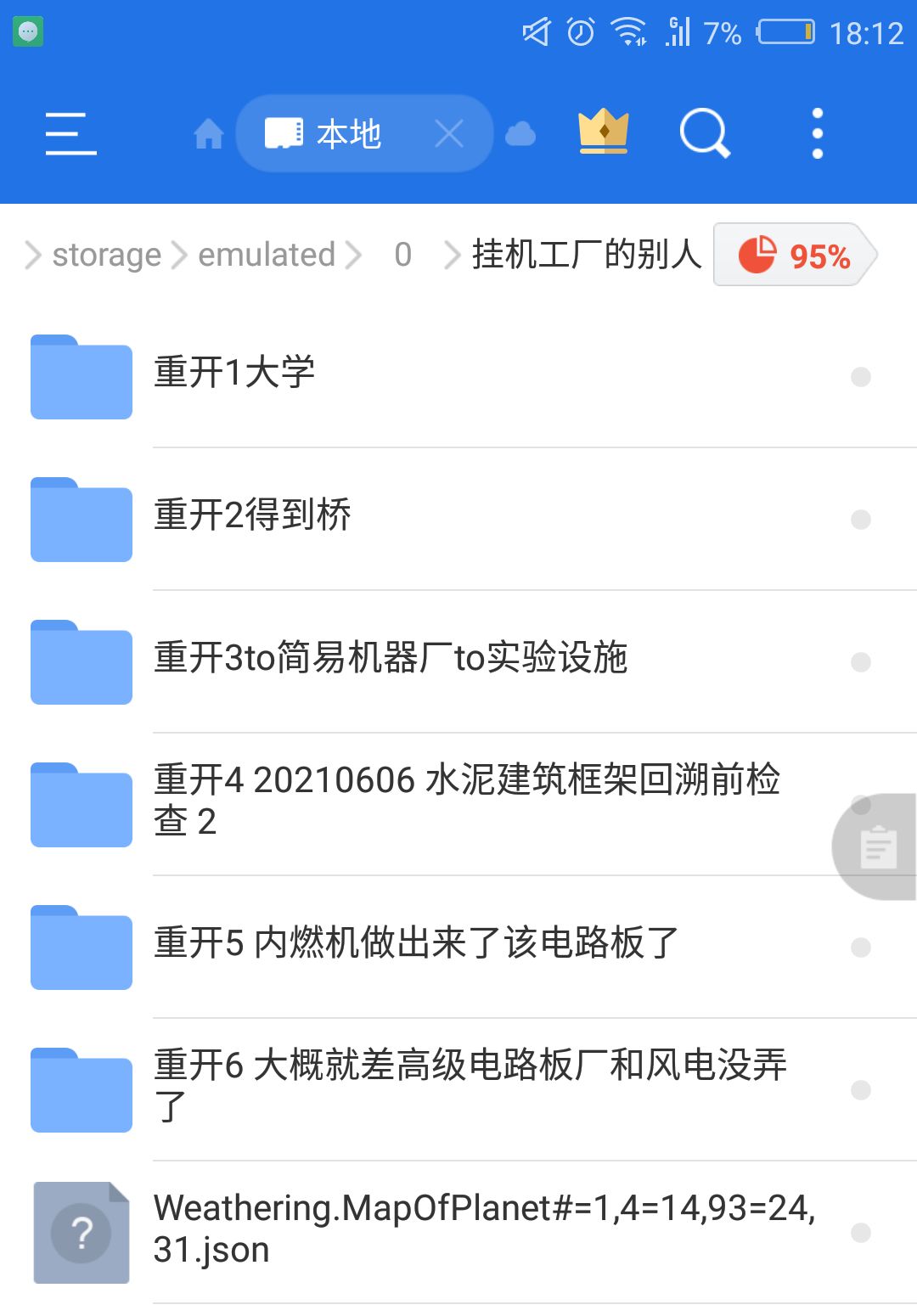Image resolution: width=917 pixels, height=1316 pixels.
Task: Jump to the emulated path segment
Action: point(267,255)
